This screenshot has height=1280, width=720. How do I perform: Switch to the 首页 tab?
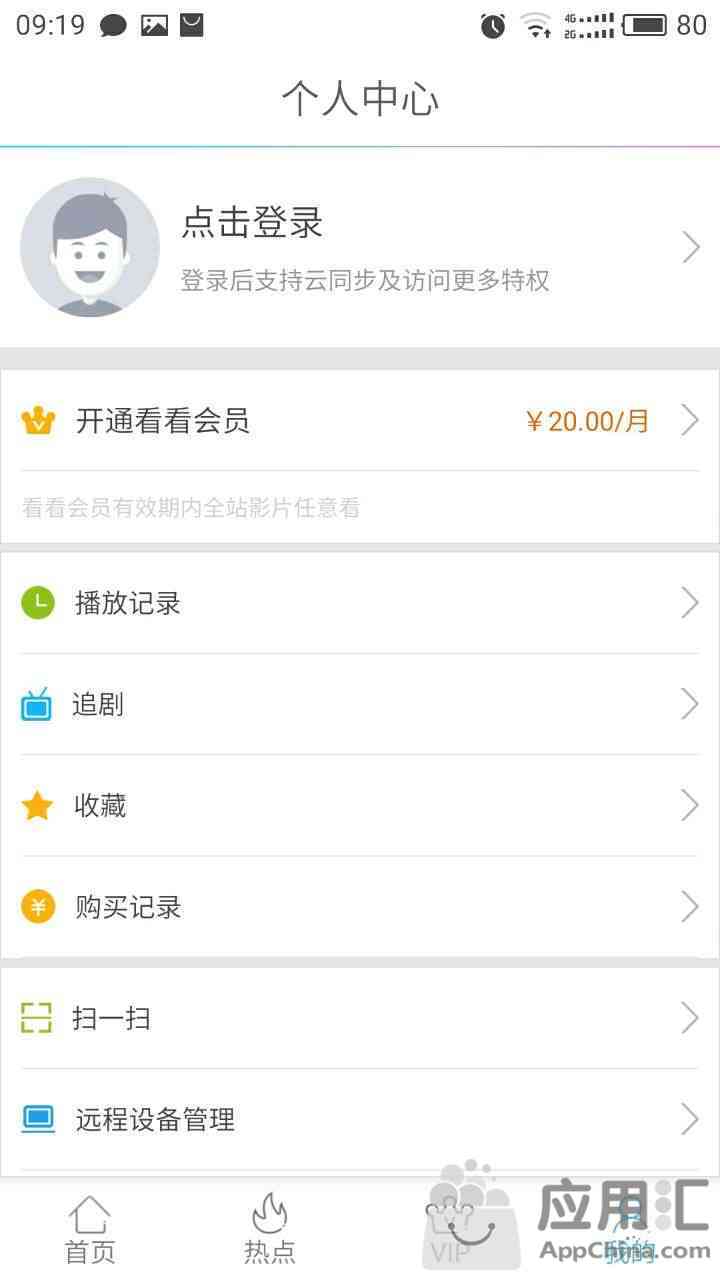point(90,1230)
